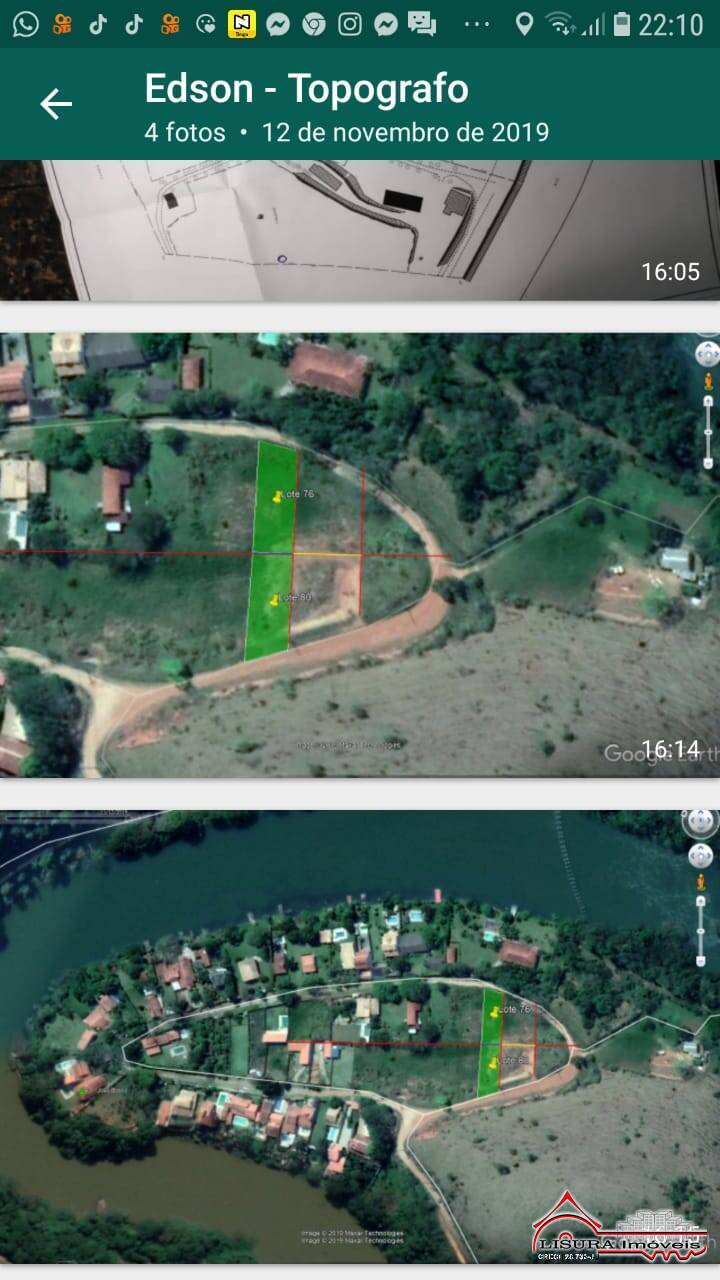Open the plan drawing photo sent at 16:05

pos(360,230)
